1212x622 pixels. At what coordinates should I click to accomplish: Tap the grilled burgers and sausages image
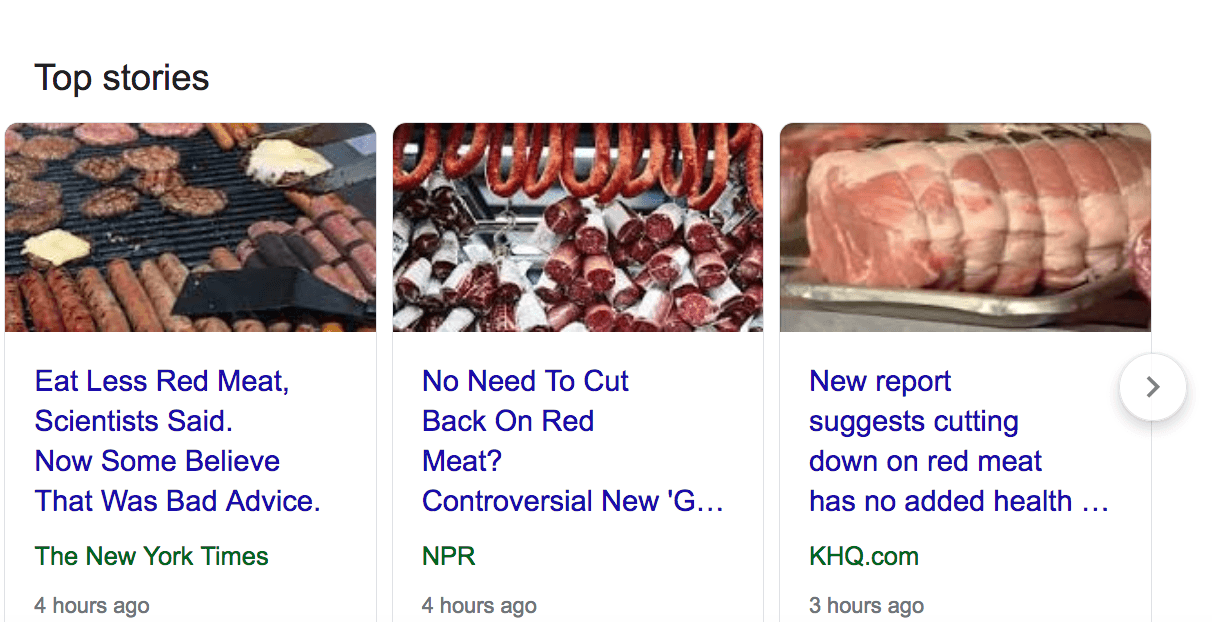tap(190, 227)
